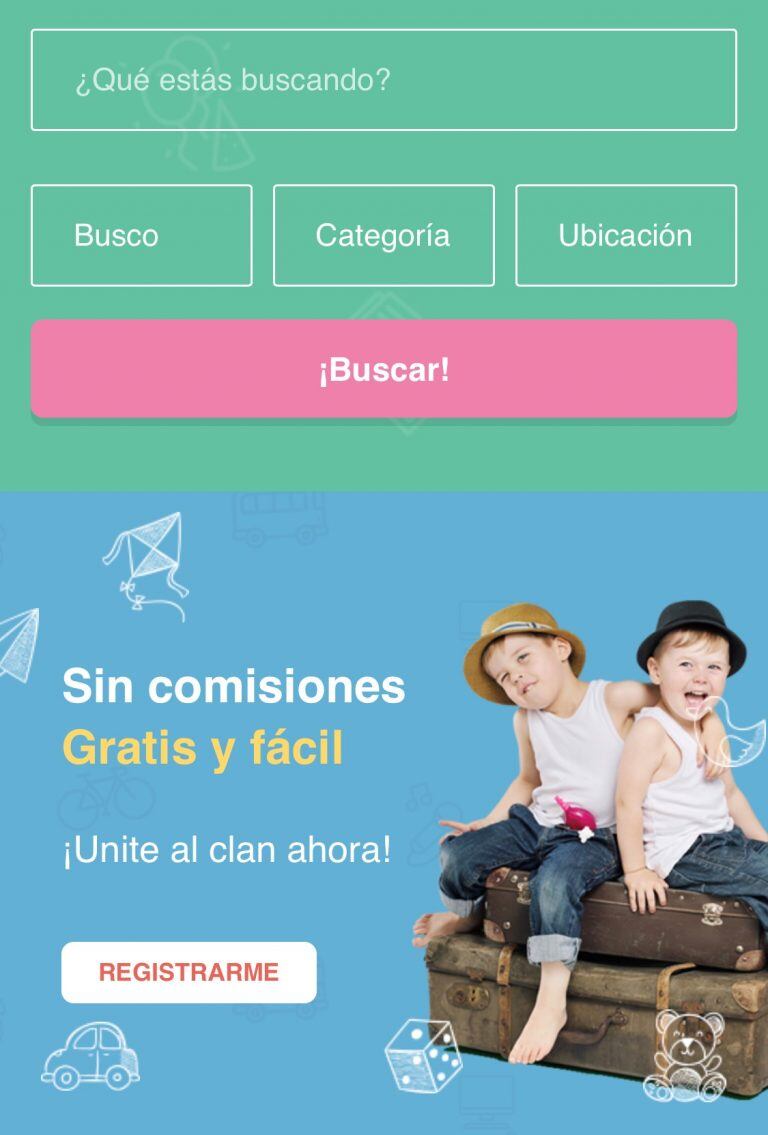Hit the pink ¡Buscar! button
This screenshot has width=768, height=1135.
coord(384,370)
